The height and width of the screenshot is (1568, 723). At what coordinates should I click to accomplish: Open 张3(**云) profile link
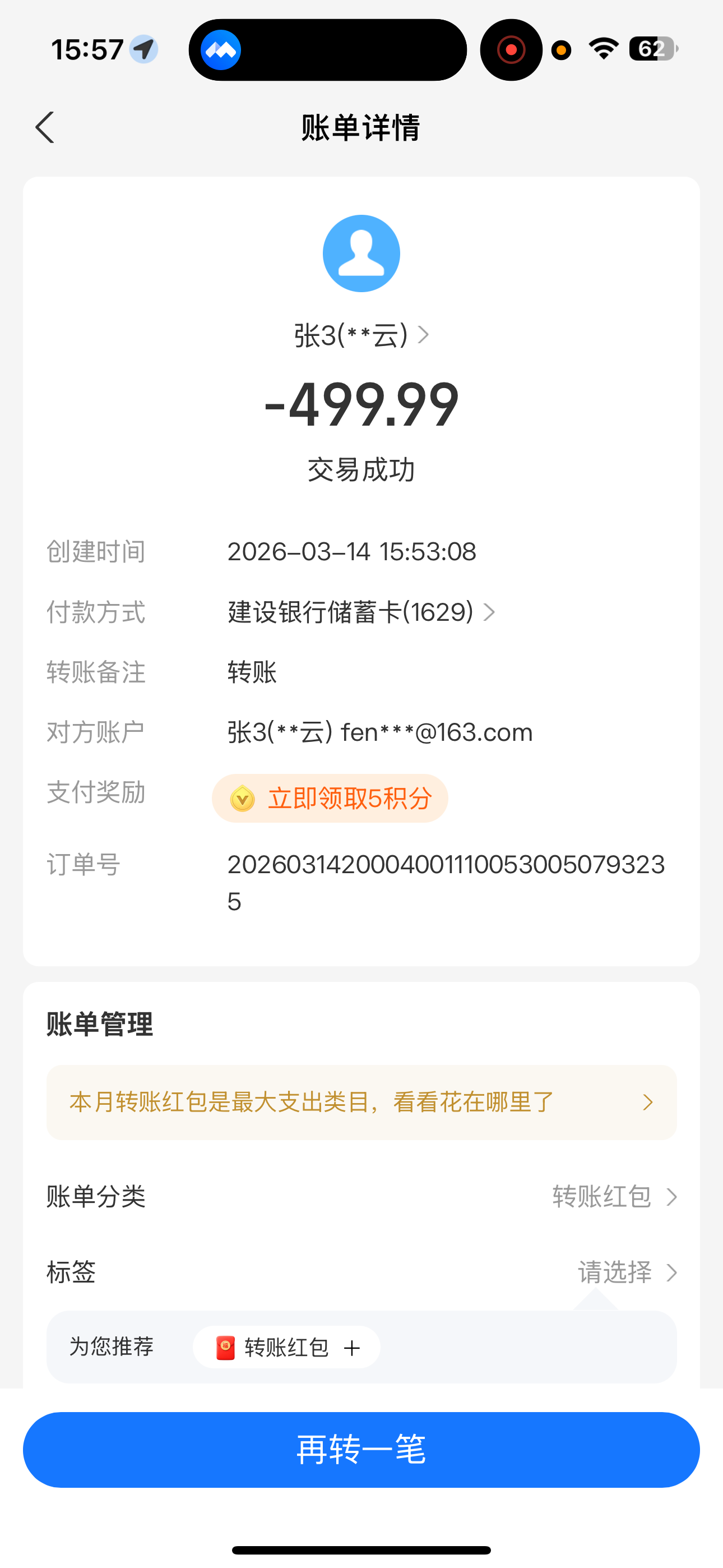361,335
